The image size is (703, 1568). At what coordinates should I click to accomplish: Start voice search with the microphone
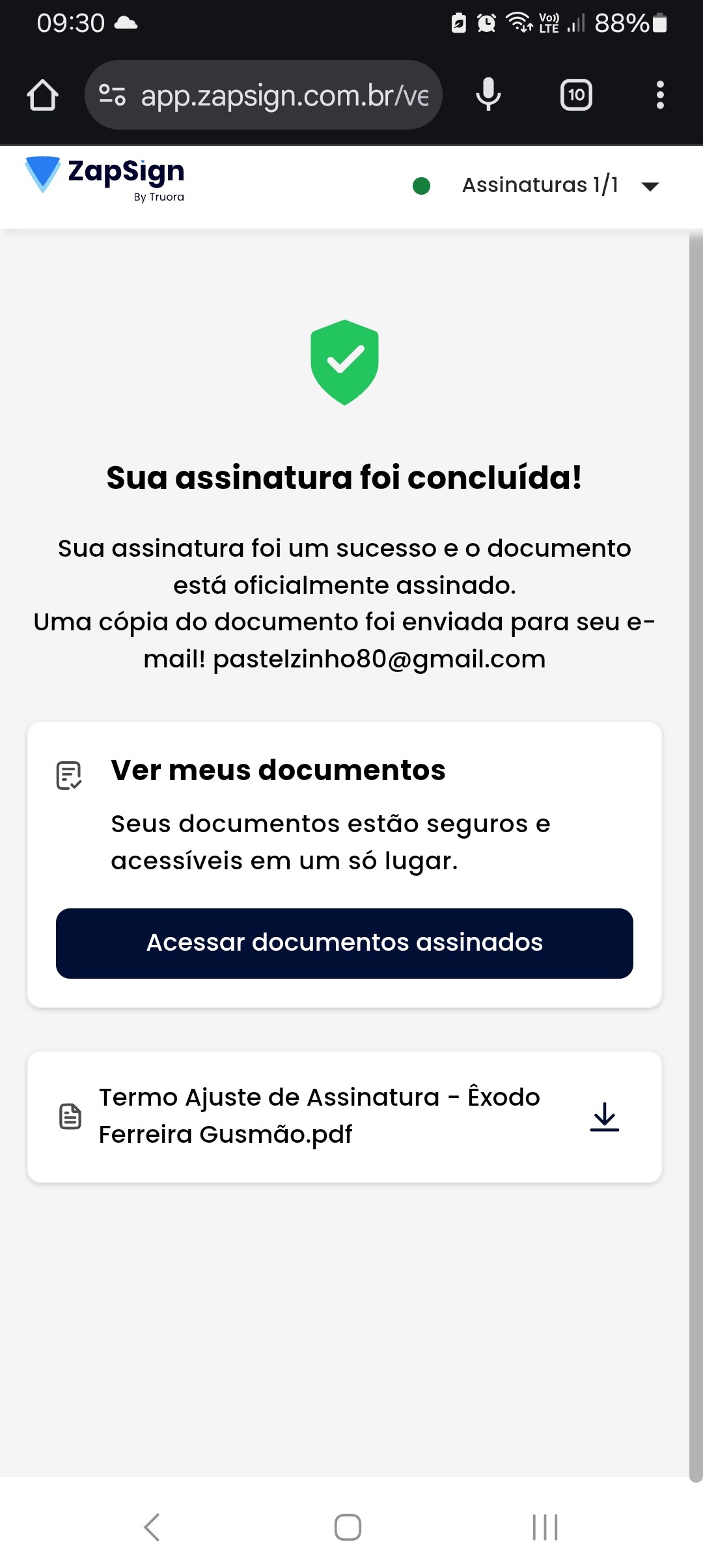[488, 95]
